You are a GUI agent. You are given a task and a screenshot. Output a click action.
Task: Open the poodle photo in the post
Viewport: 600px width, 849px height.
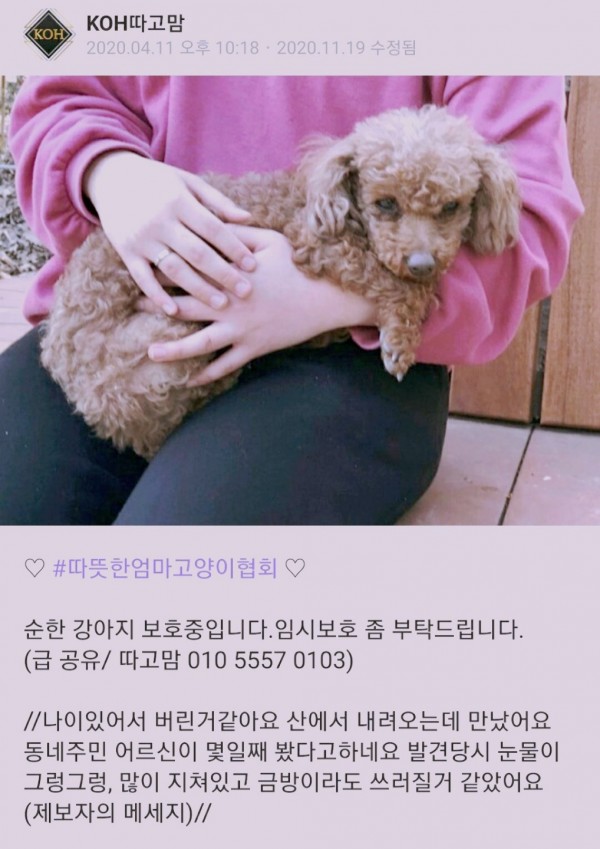[x=300, y=300]
